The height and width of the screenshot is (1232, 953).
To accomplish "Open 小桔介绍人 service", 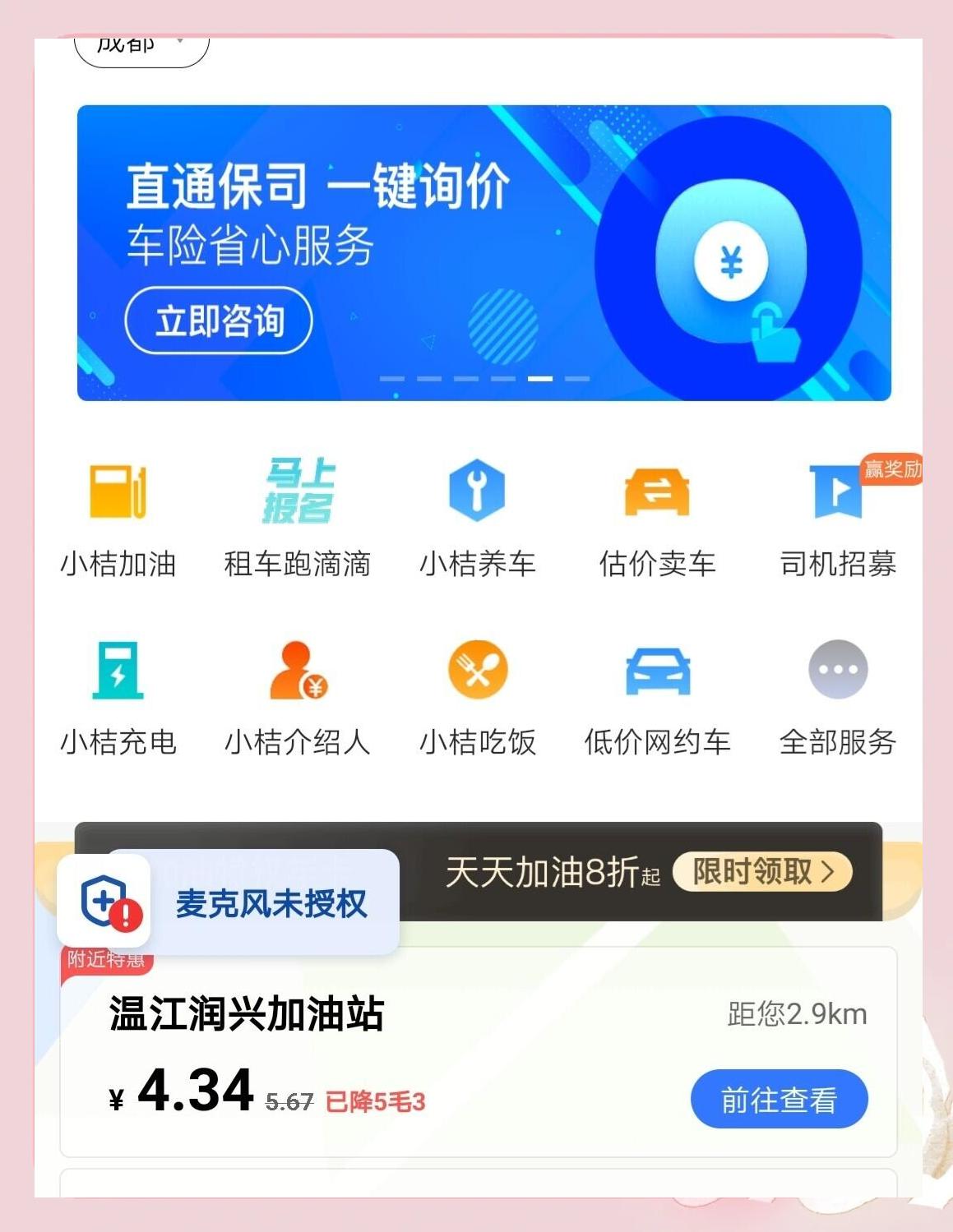I will (x=298, y=697).
